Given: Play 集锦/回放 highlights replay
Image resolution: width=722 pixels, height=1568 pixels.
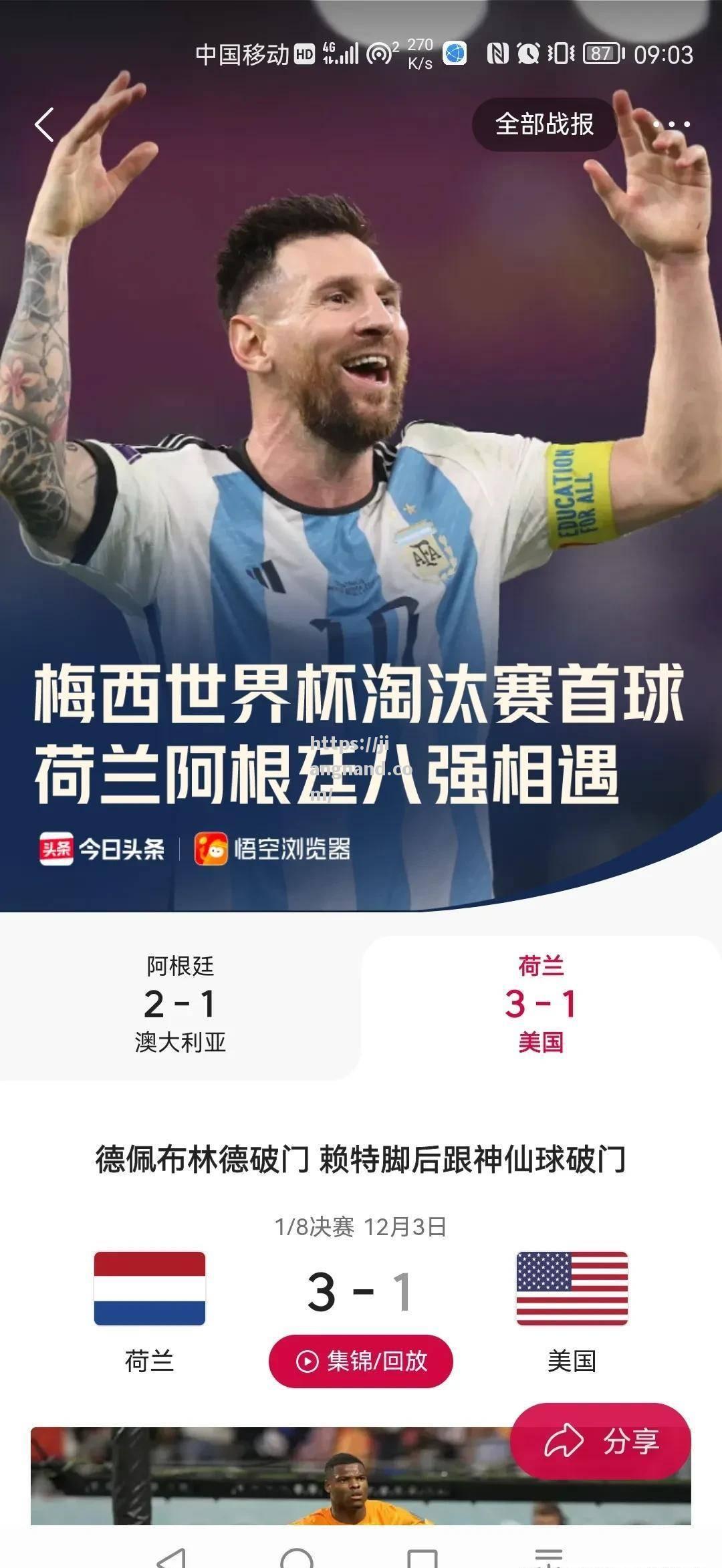Looking at the screenshot, I should tap(361, 1361).
